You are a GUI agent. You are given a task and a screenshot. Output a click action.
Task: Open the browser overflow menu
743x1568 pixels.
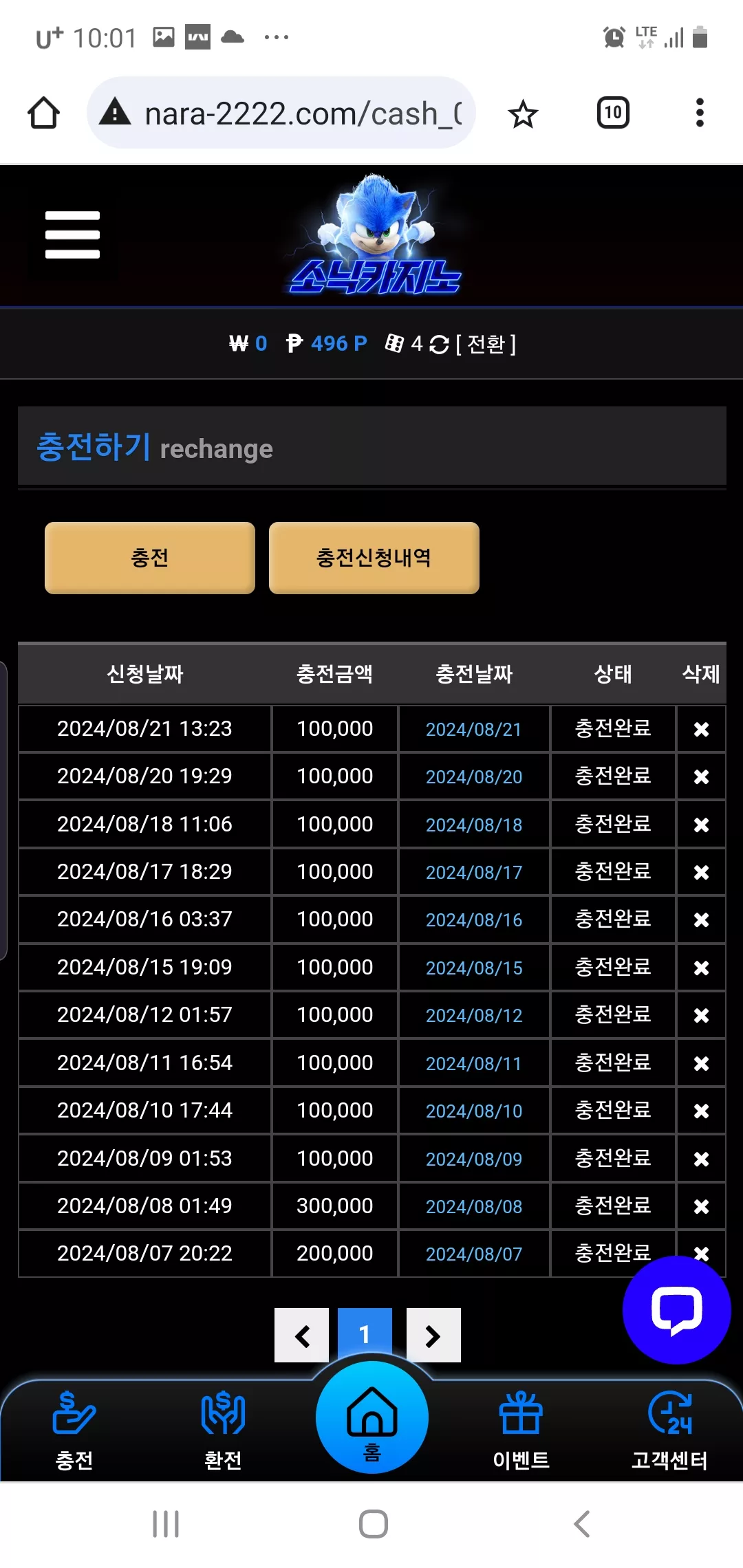pos(700,113)
